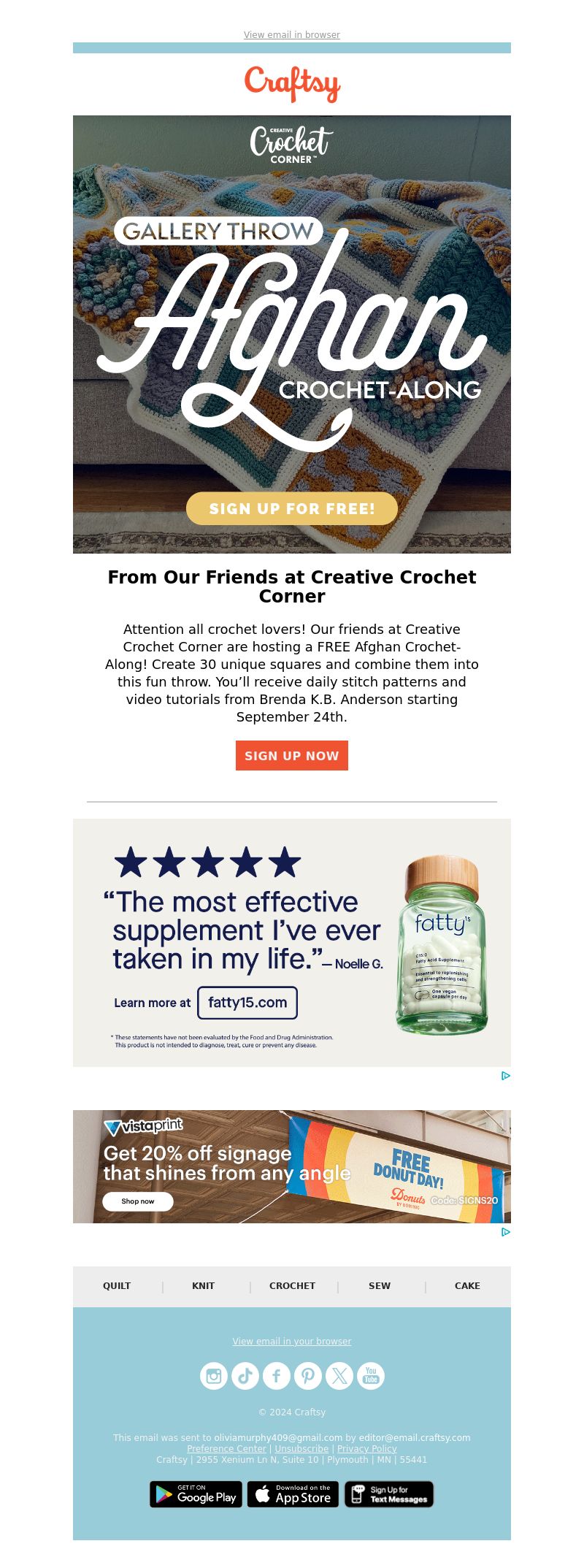The image size is (584, 1568).
Task: Open the Crochet category
Action: coord(292,1286)
